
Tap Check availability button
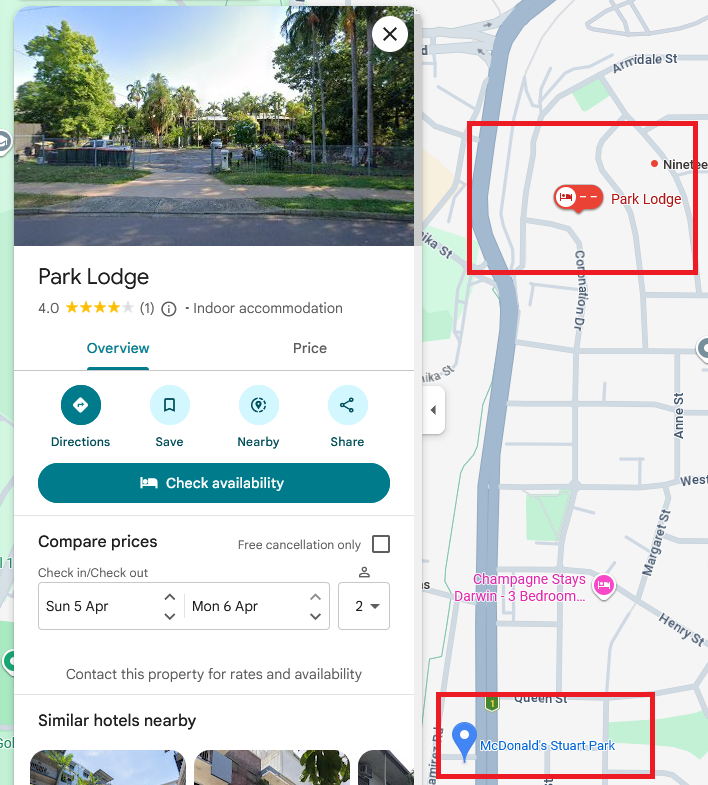(213, 483)
